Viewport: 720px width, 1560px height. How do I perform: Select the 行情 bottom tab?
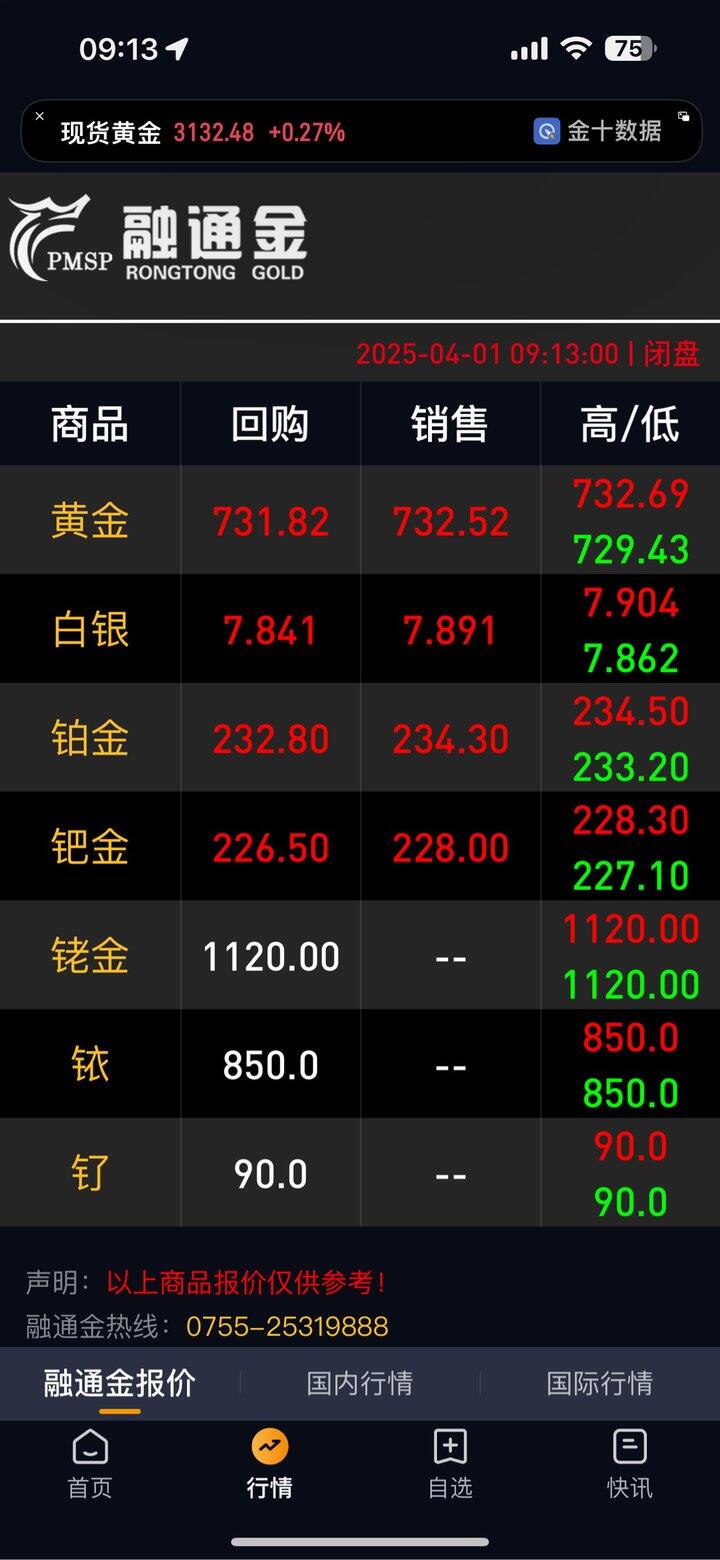click(270, 1464)
